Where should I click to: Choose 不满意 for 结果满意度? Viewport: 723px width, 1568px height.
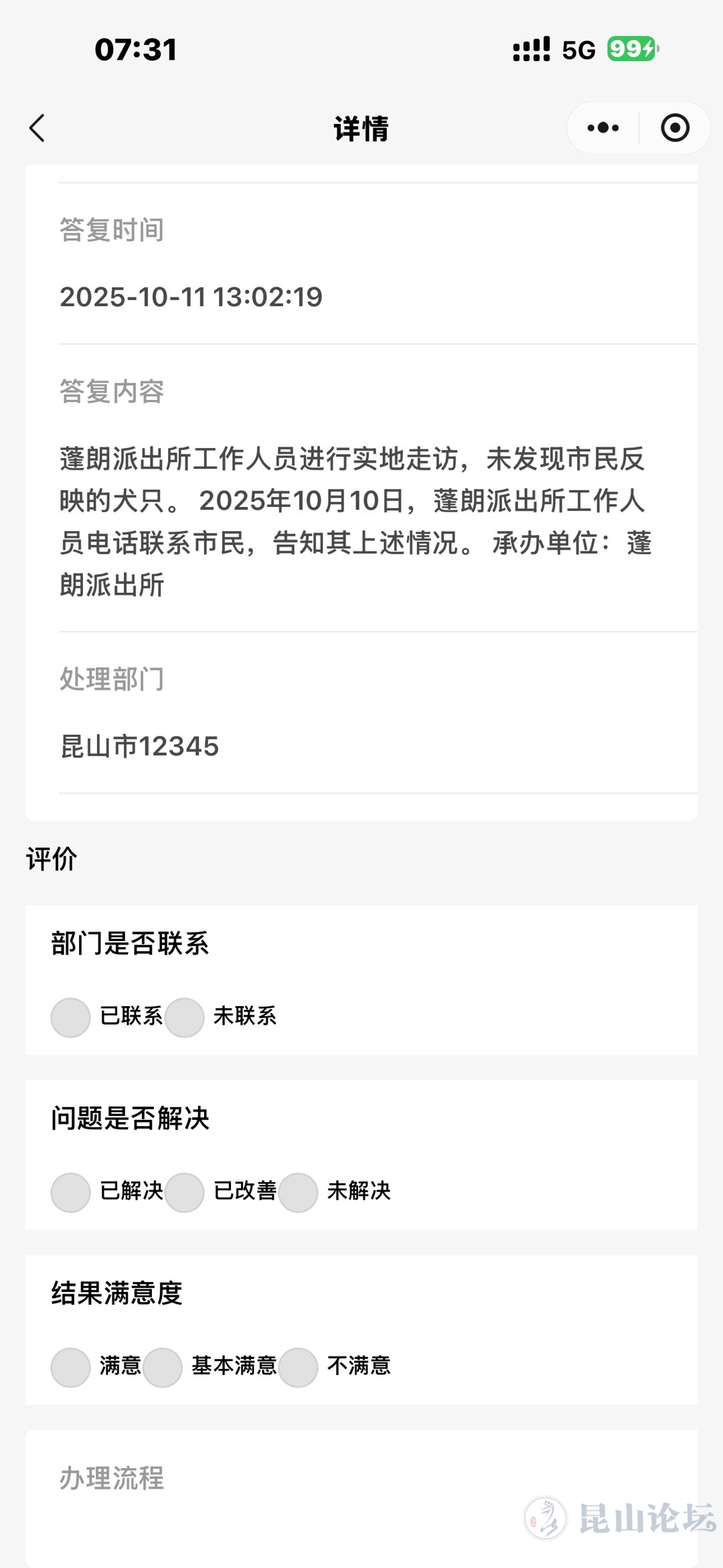pos(299,1367)
